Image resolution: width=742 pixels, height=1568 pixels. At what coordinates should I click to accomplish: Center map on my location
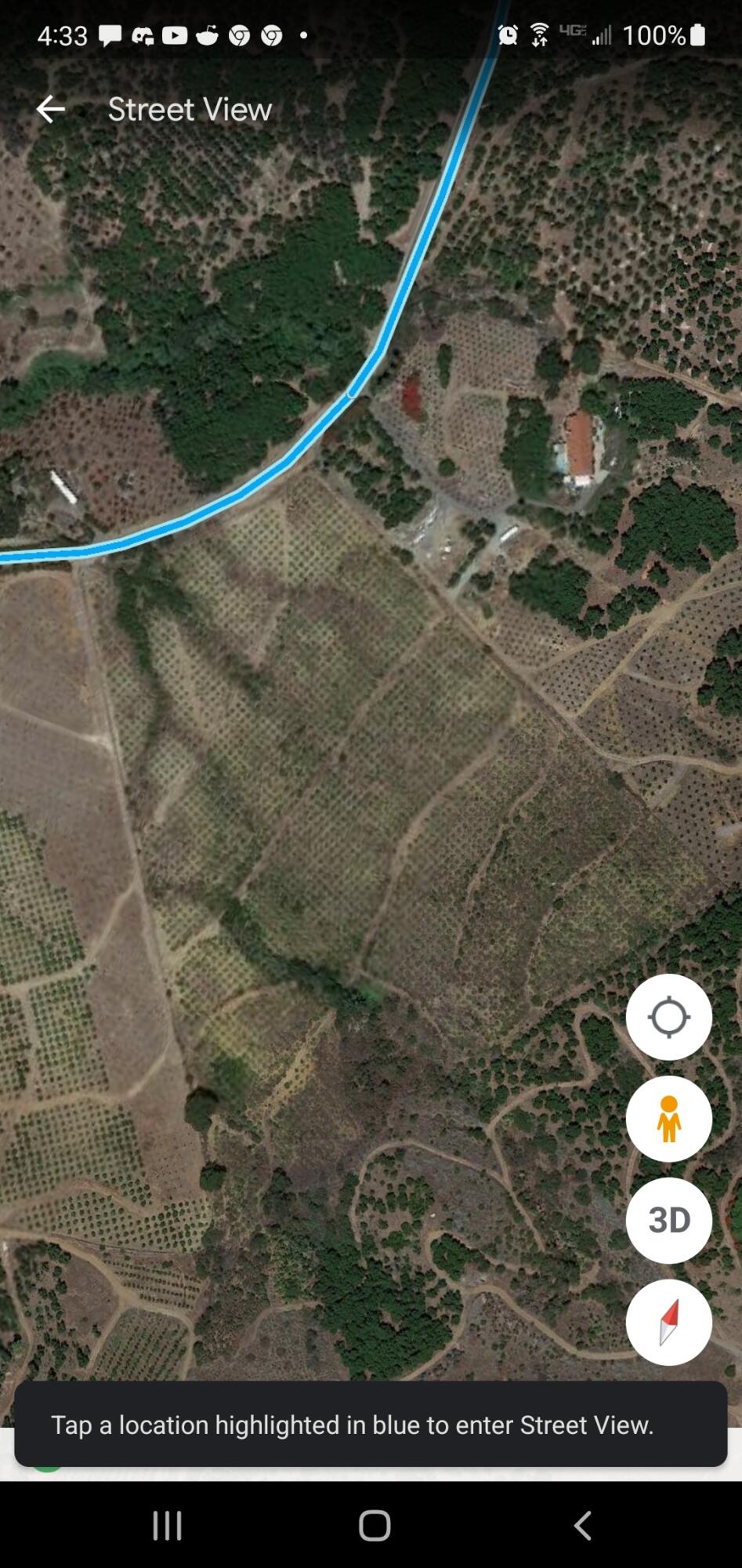pyautogui.click(x=668, y=1017)
